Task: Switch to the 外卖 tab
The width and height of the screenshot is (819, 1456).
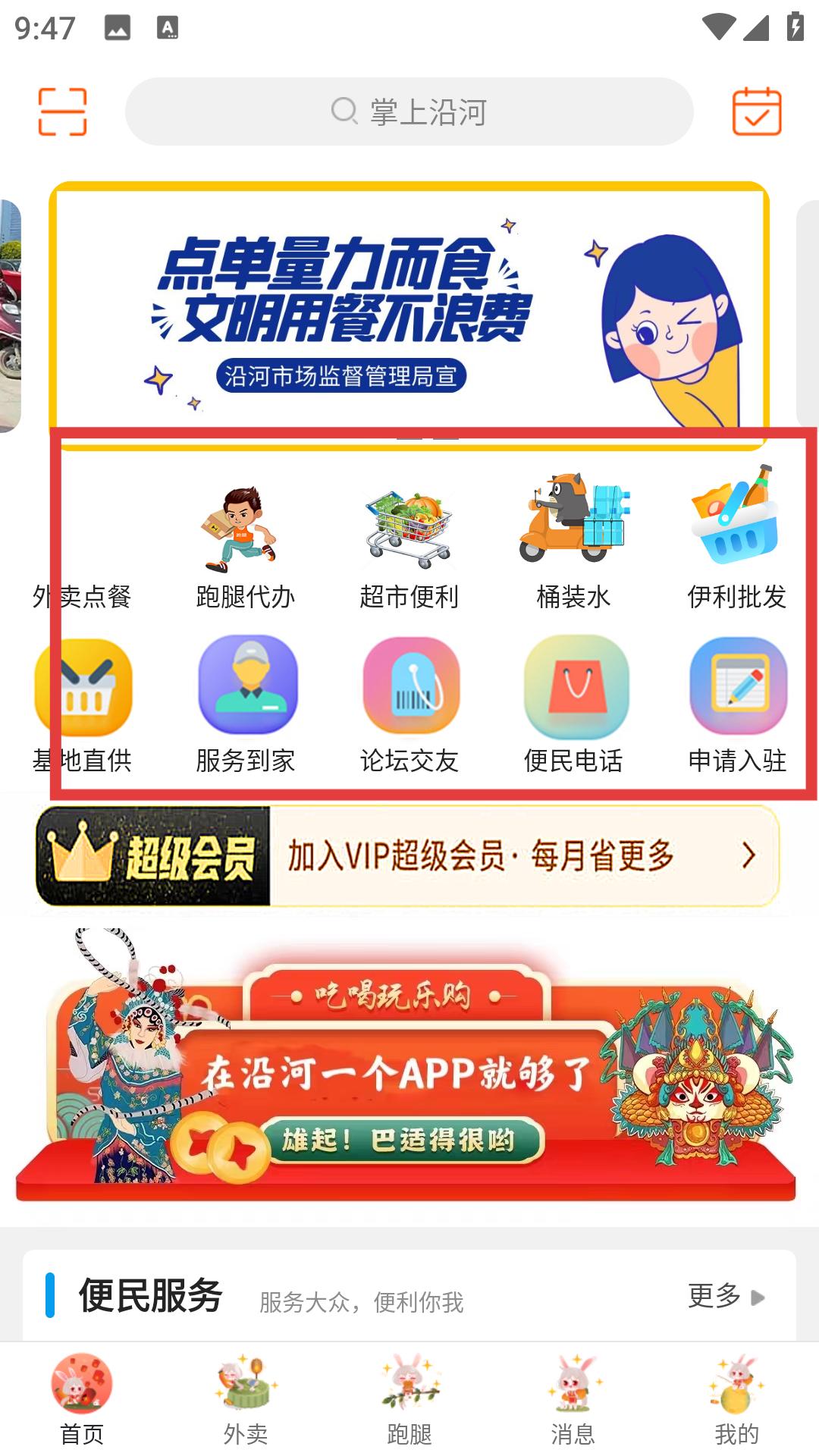Action: coord(246,1399)
